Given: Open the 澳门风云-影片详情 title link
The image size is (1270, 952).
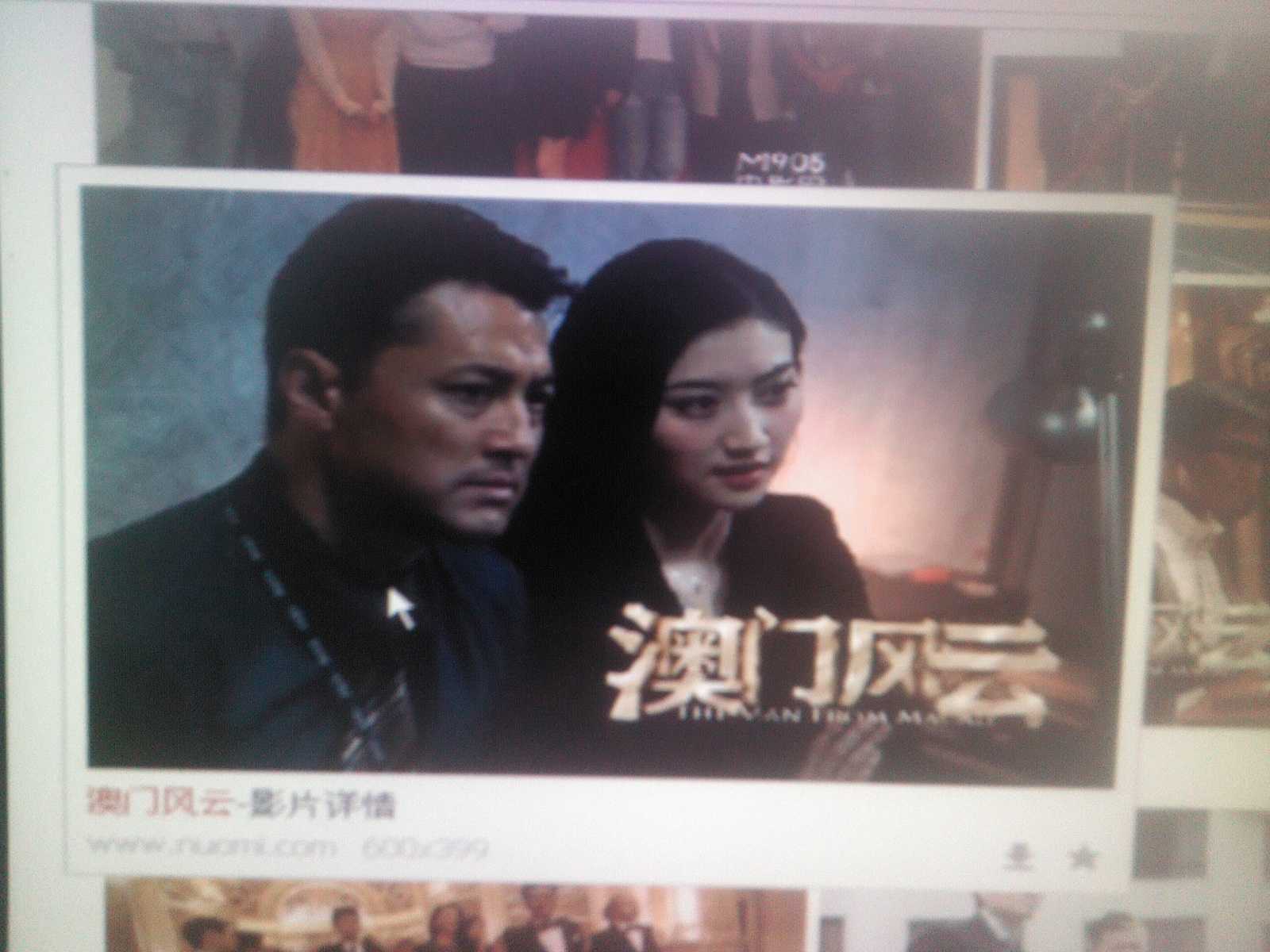Looking at the screenshot, I should (240, 806).
